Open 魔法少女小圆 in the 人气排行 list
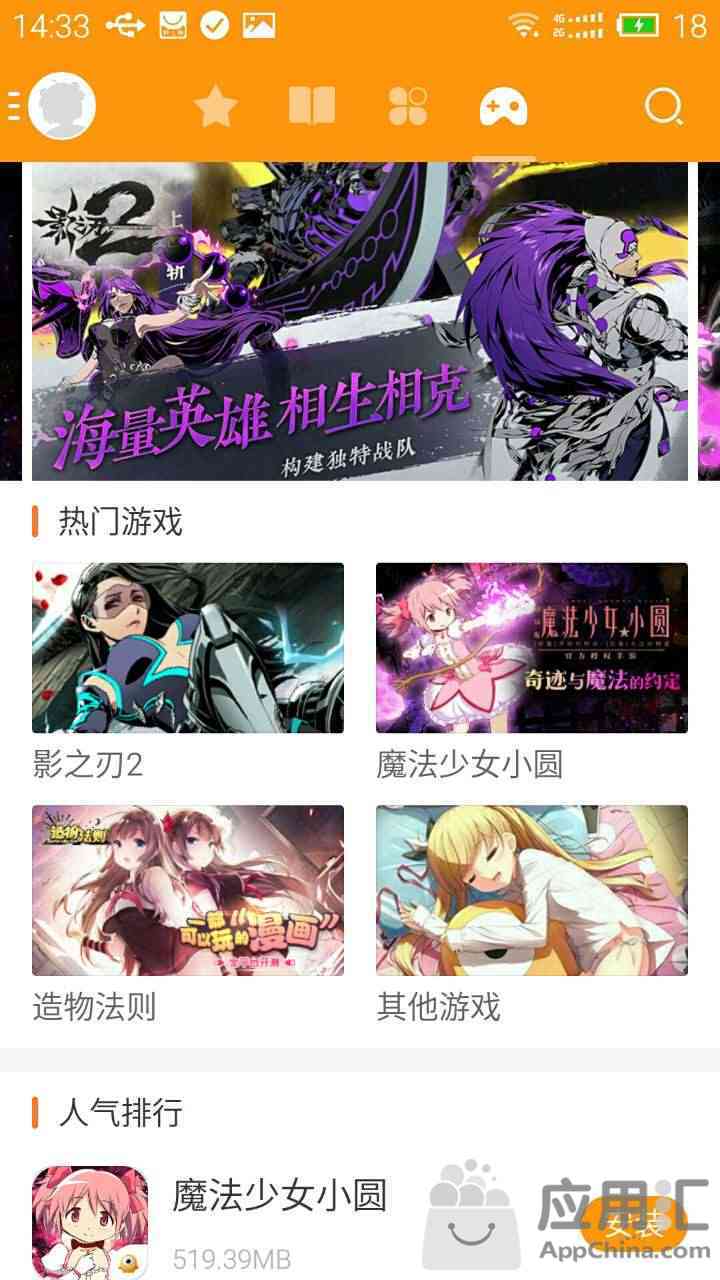 [x=280, y=1196]
